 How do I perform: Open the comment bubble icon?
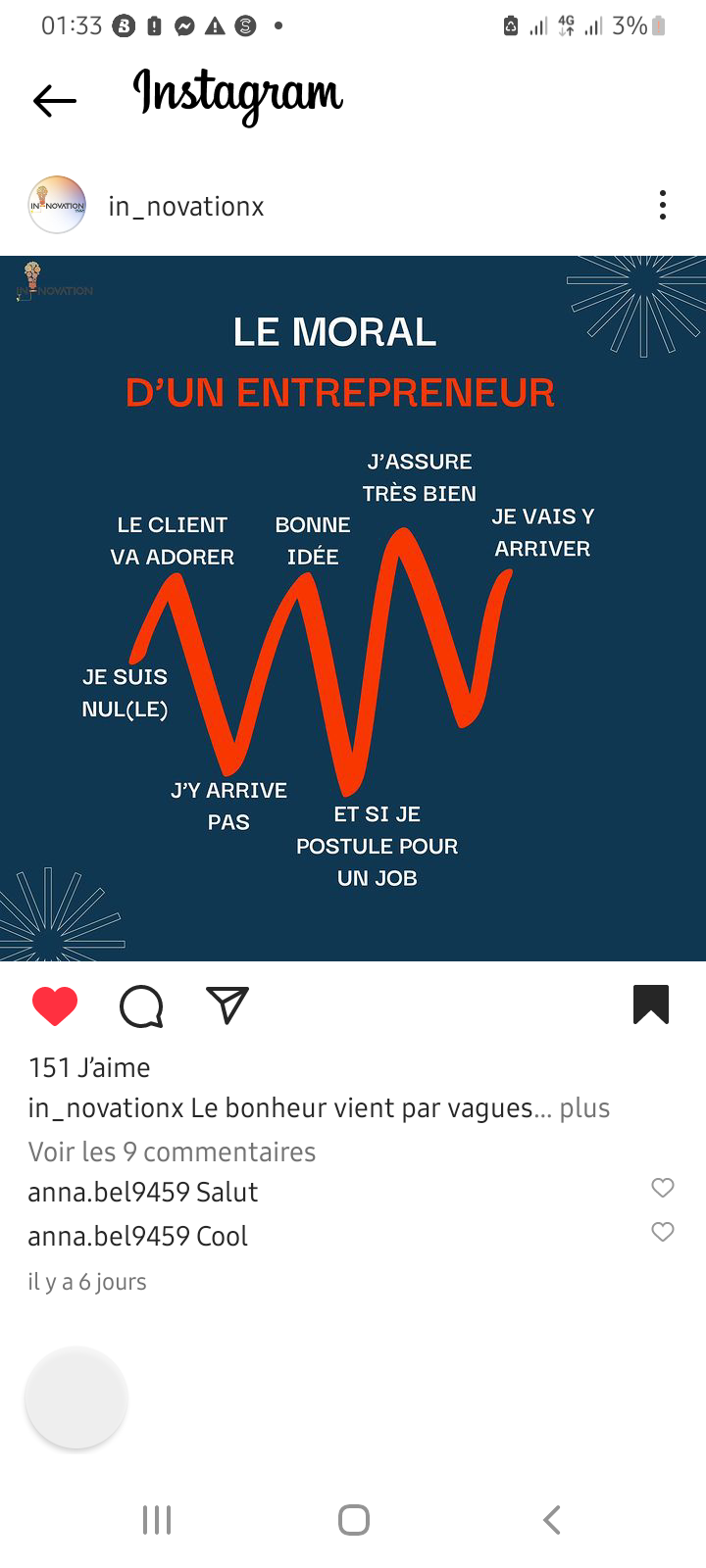click(141, 1006)
